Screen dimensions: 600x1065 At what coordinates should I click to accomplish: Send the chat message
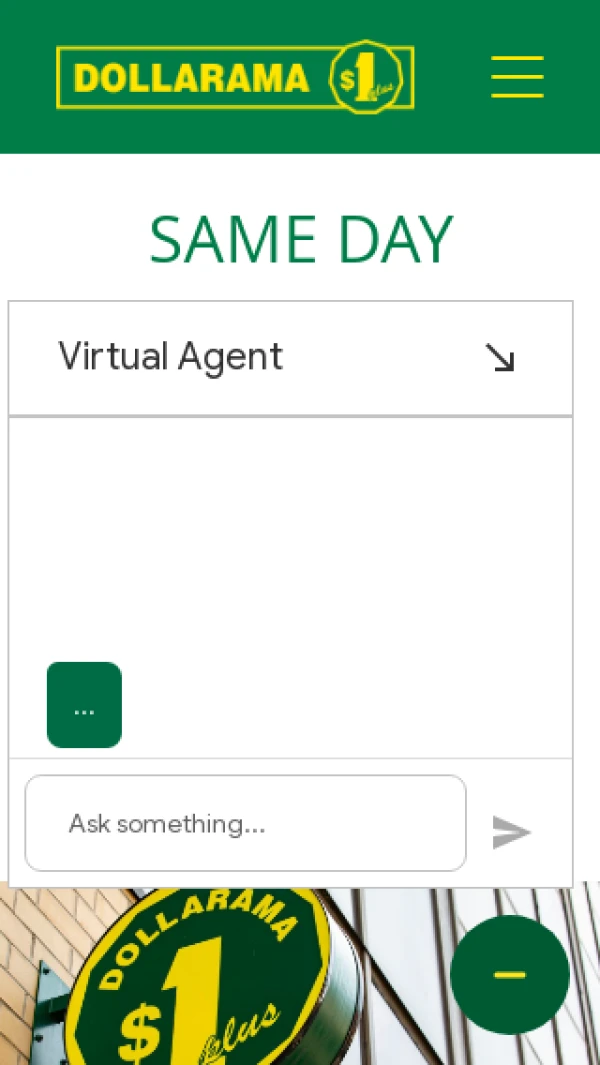(511, 832)
